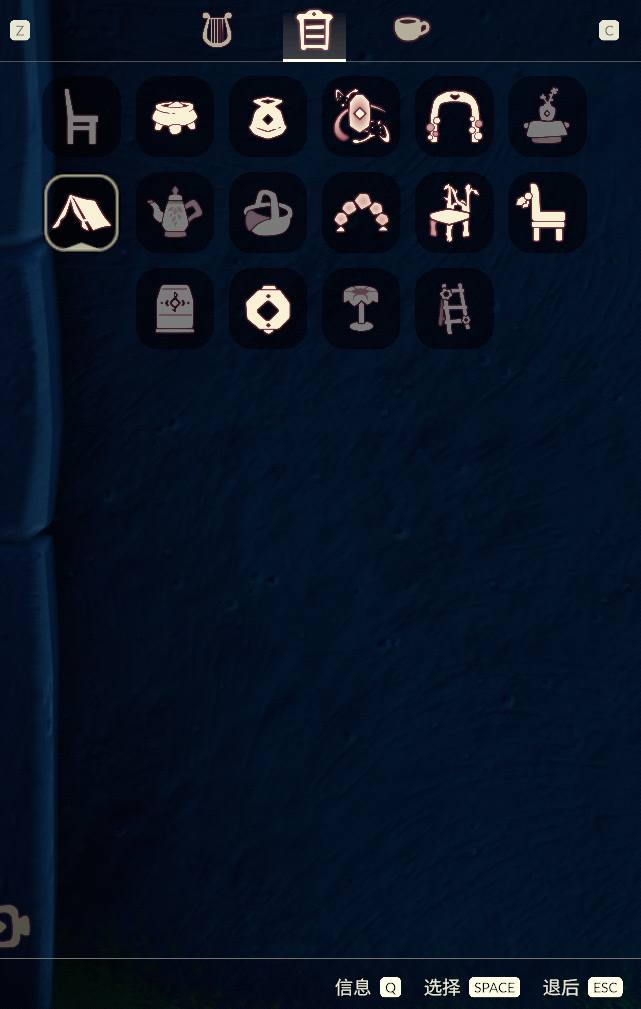
Task: Tap 信息 info button
Action: tap(367, 987)
